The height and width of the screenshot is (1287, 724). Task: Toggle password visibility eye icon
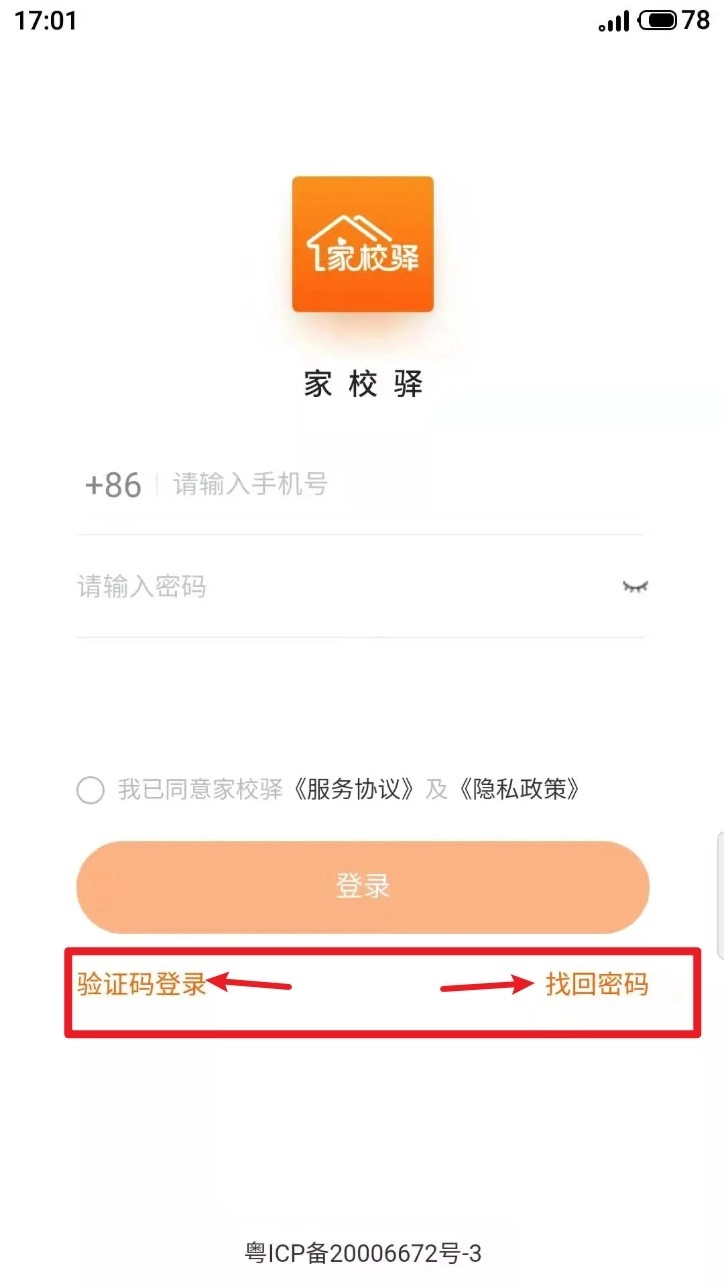click(x=635, y=586)
